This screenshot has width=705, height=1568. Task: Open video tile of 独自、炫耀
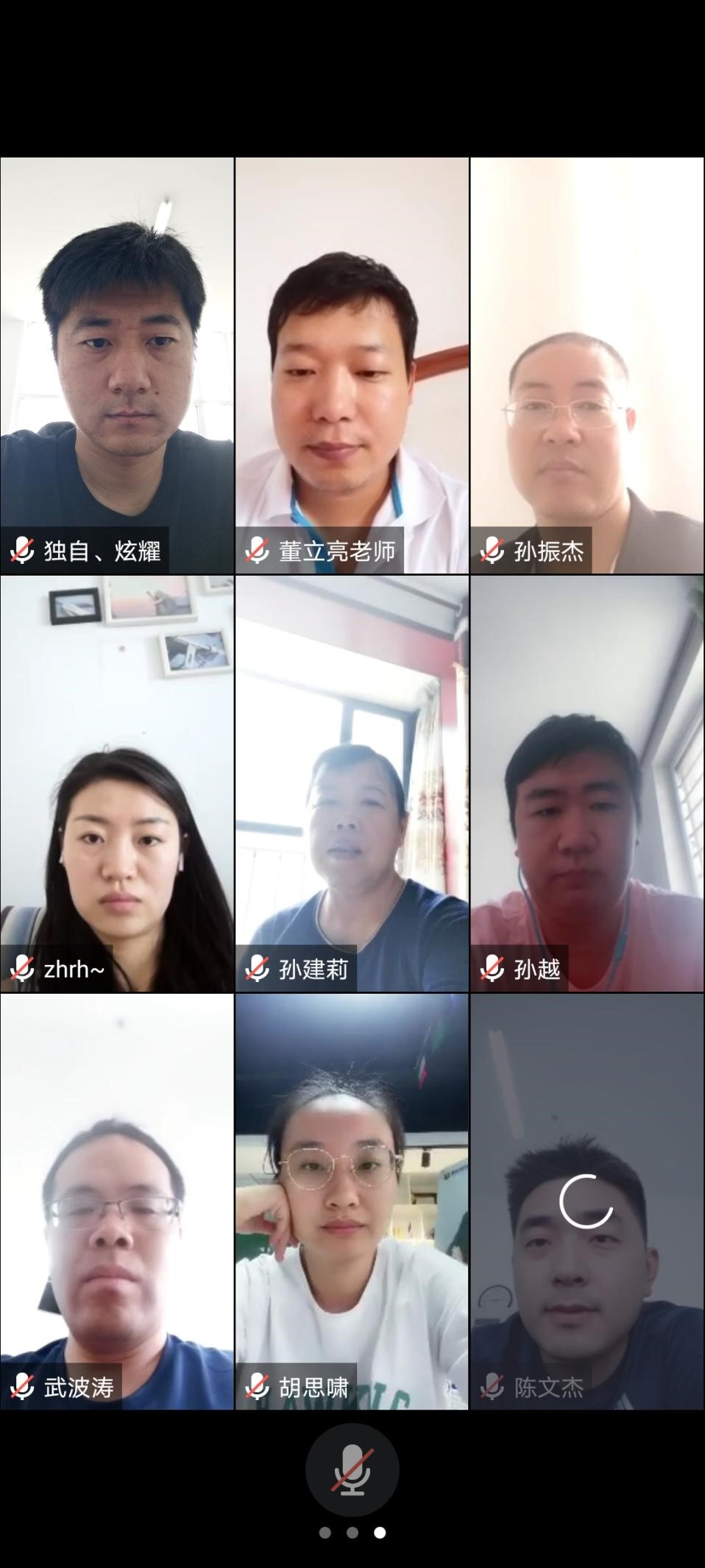pos(117,366)
